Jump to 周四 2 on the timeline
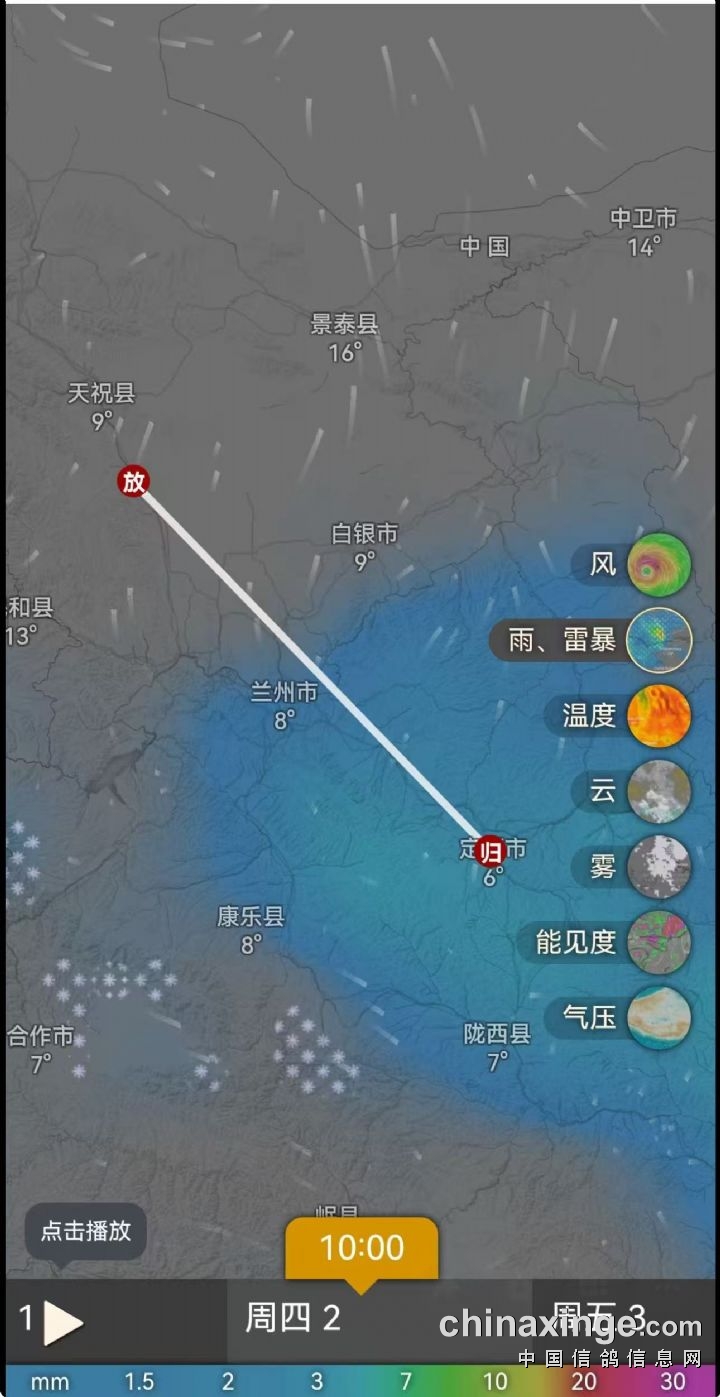Screen dimensions: 720x1397 [x=293, y=1318]
